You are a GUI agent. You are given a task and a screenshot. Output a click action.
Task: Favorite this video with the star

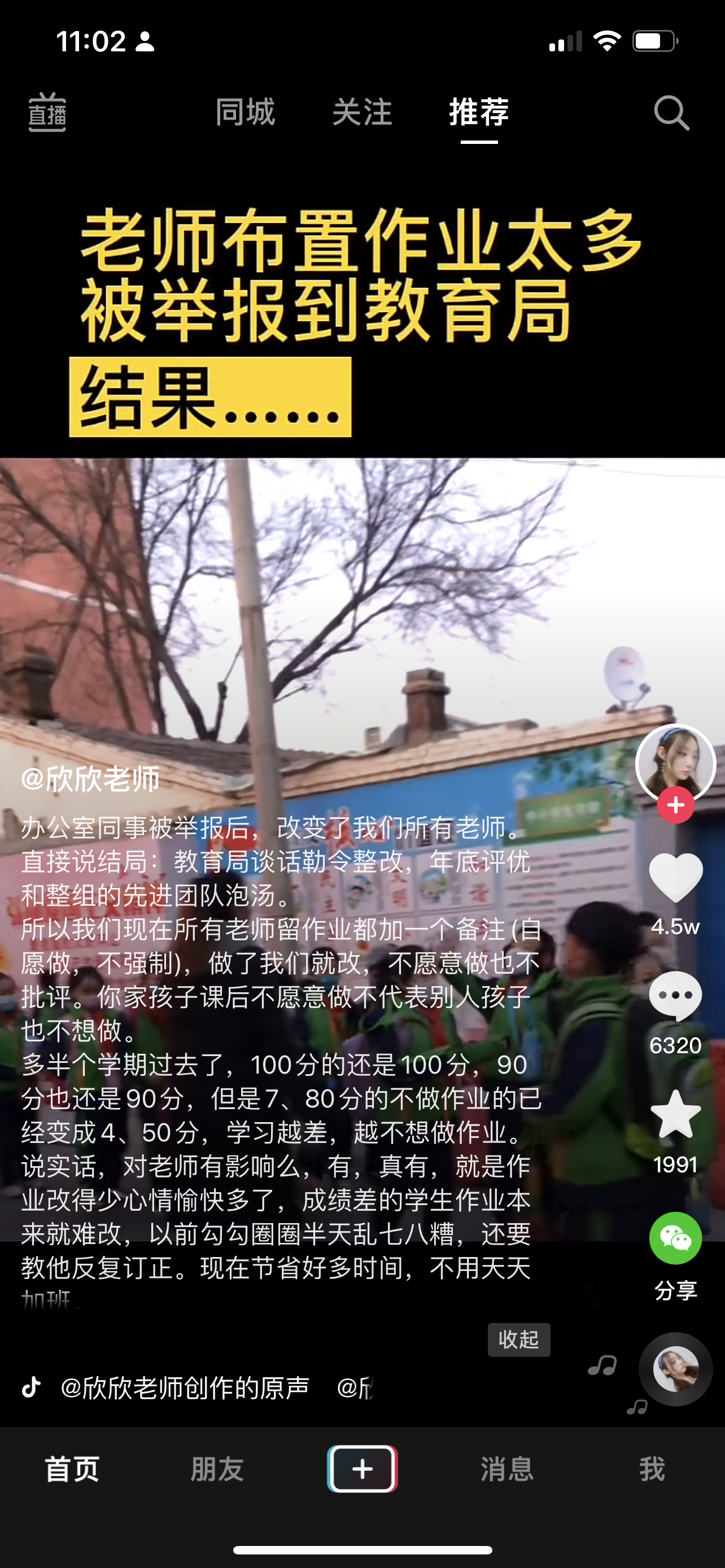(675, 1115)
